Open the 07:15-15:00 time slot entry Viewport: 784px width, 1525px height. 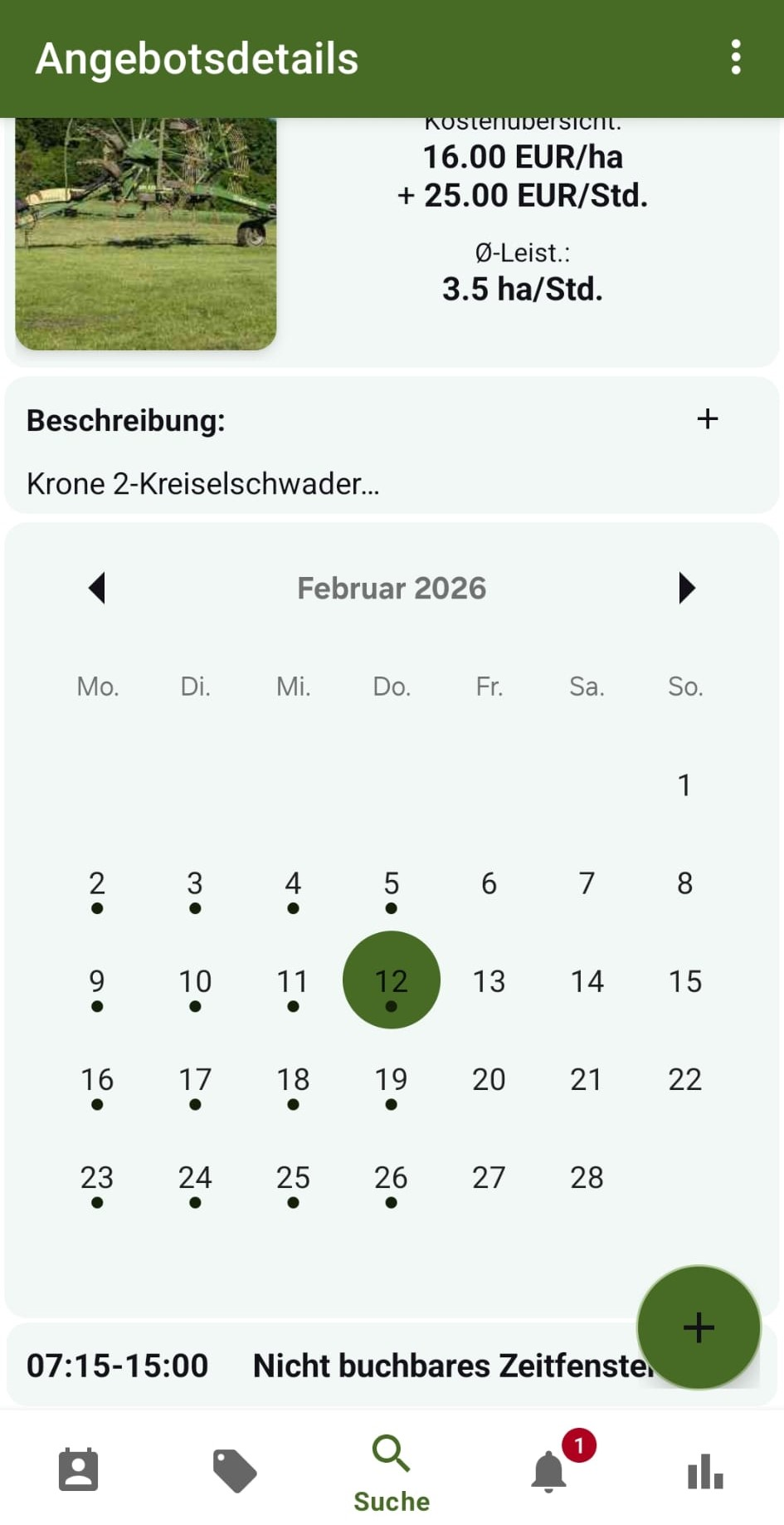(x=332, y=1366)
